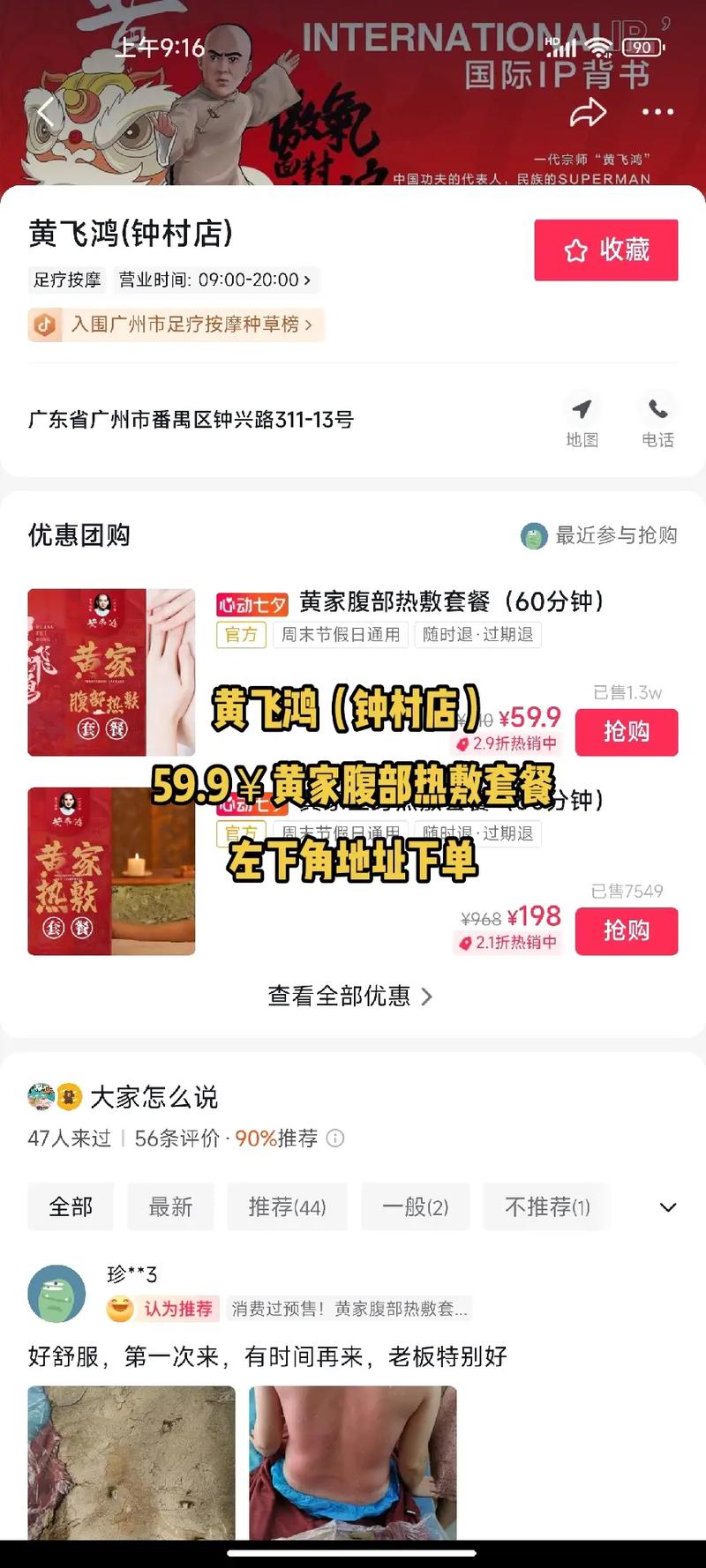
Task: View 最近参与抢购 recent buyers
Action: coord(600,535)
